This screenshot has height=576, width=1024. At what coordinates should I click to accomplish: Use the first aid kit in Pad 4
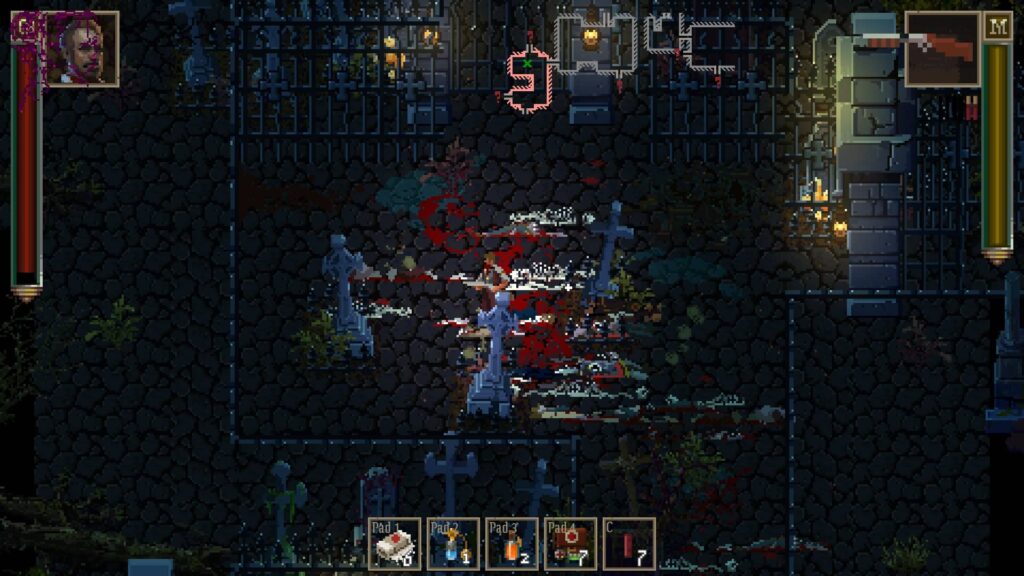point(571,544)
